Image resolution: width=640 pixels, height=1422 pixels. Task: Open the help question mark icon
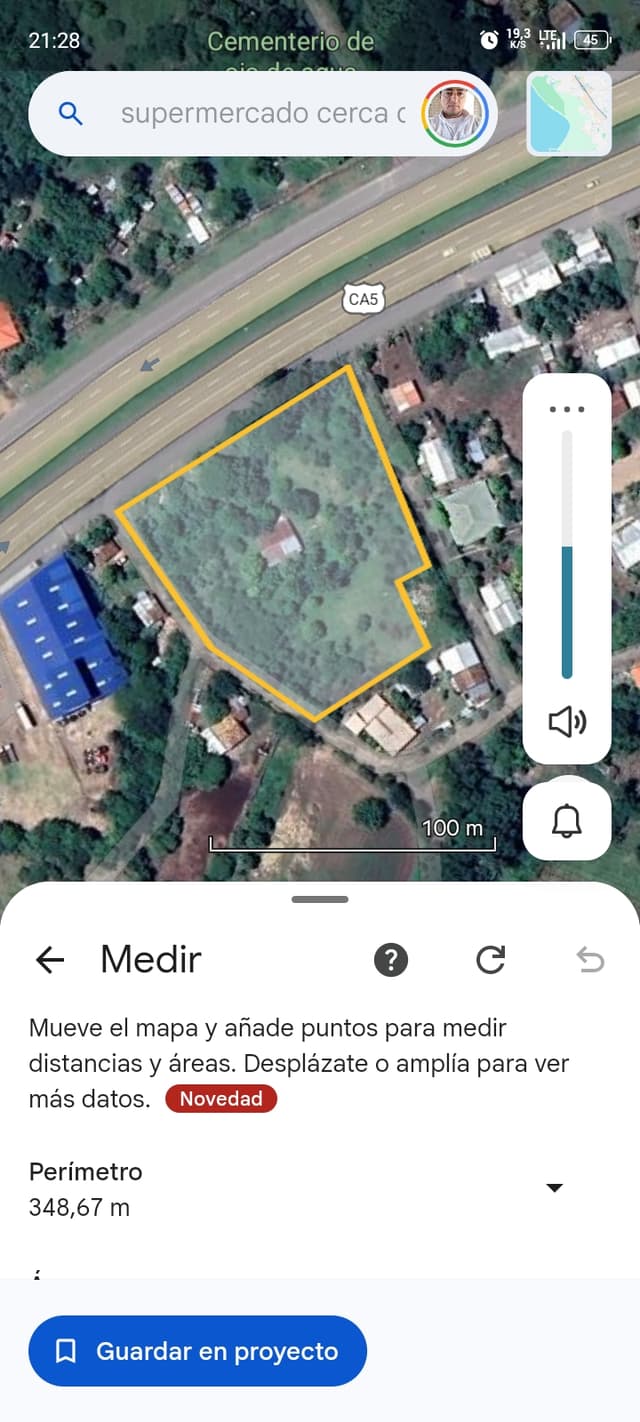pyautogui.click(x=391, y=960)
